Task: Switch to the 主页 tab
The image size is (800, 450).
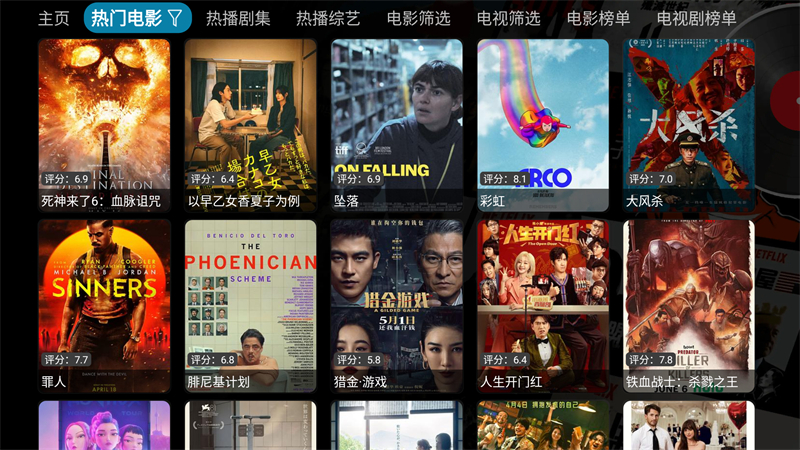Action: [x=54, y=18]
